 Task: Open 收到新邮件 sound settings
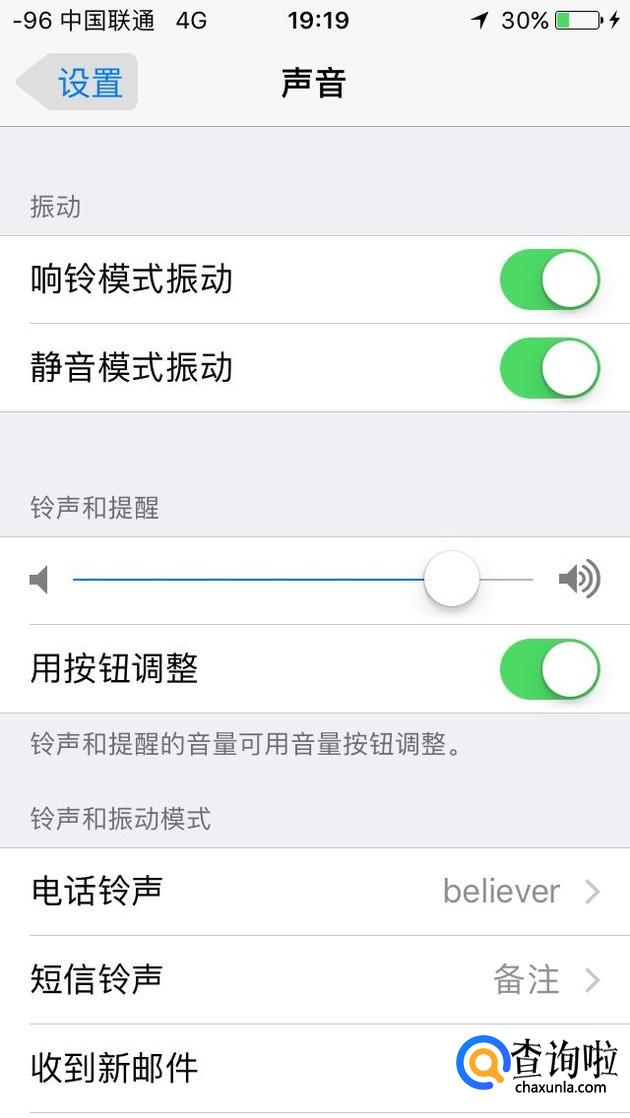tap(315, 1068)
